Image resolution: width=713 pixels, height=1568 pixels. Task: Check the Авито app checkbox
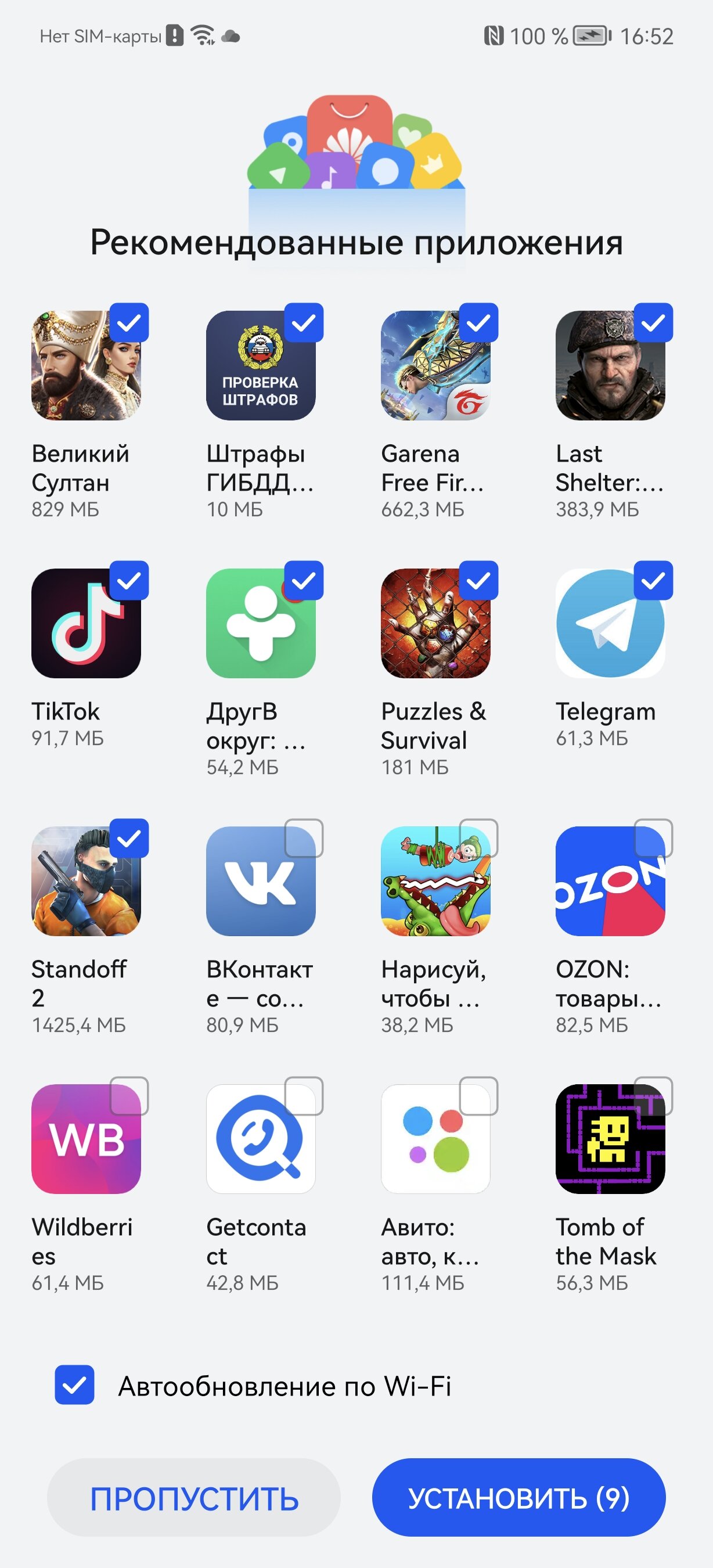pos(479,1096)
